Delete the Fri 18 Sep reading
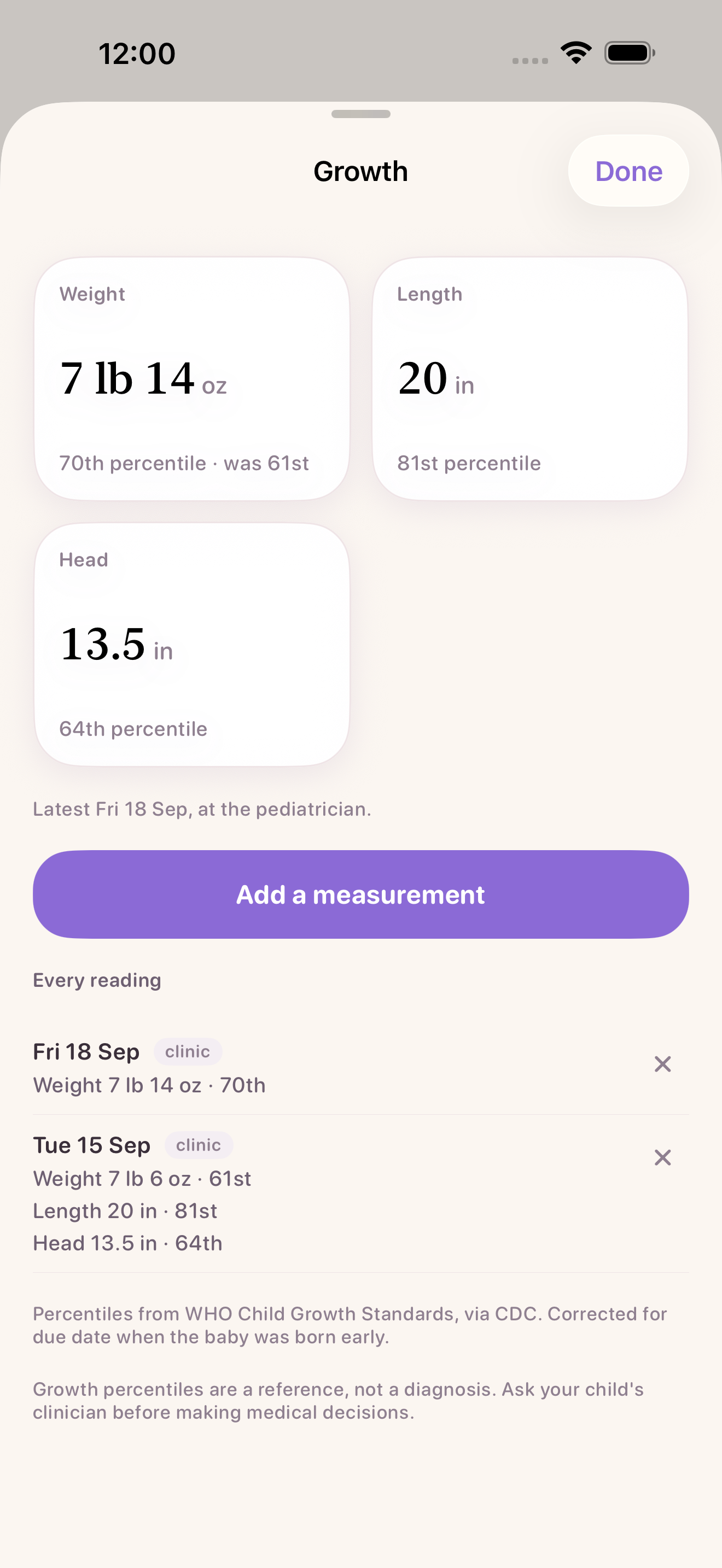This screenshot has width=722, height=1568. click(x=662, y=1064)
